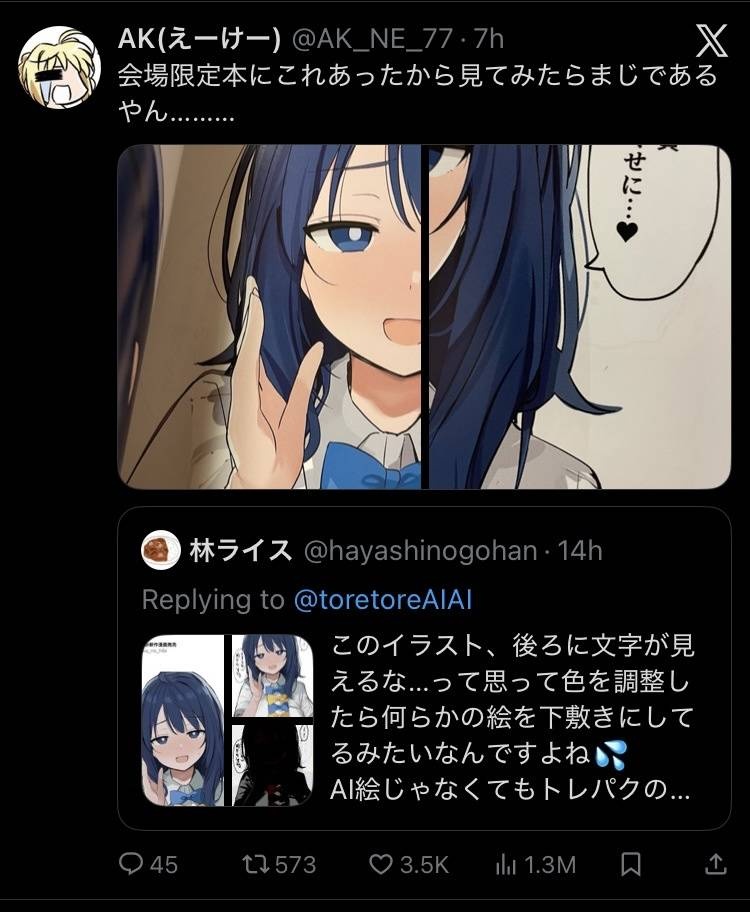Share this post
This screenshot has width=750, height=912.
pos(715,864)
